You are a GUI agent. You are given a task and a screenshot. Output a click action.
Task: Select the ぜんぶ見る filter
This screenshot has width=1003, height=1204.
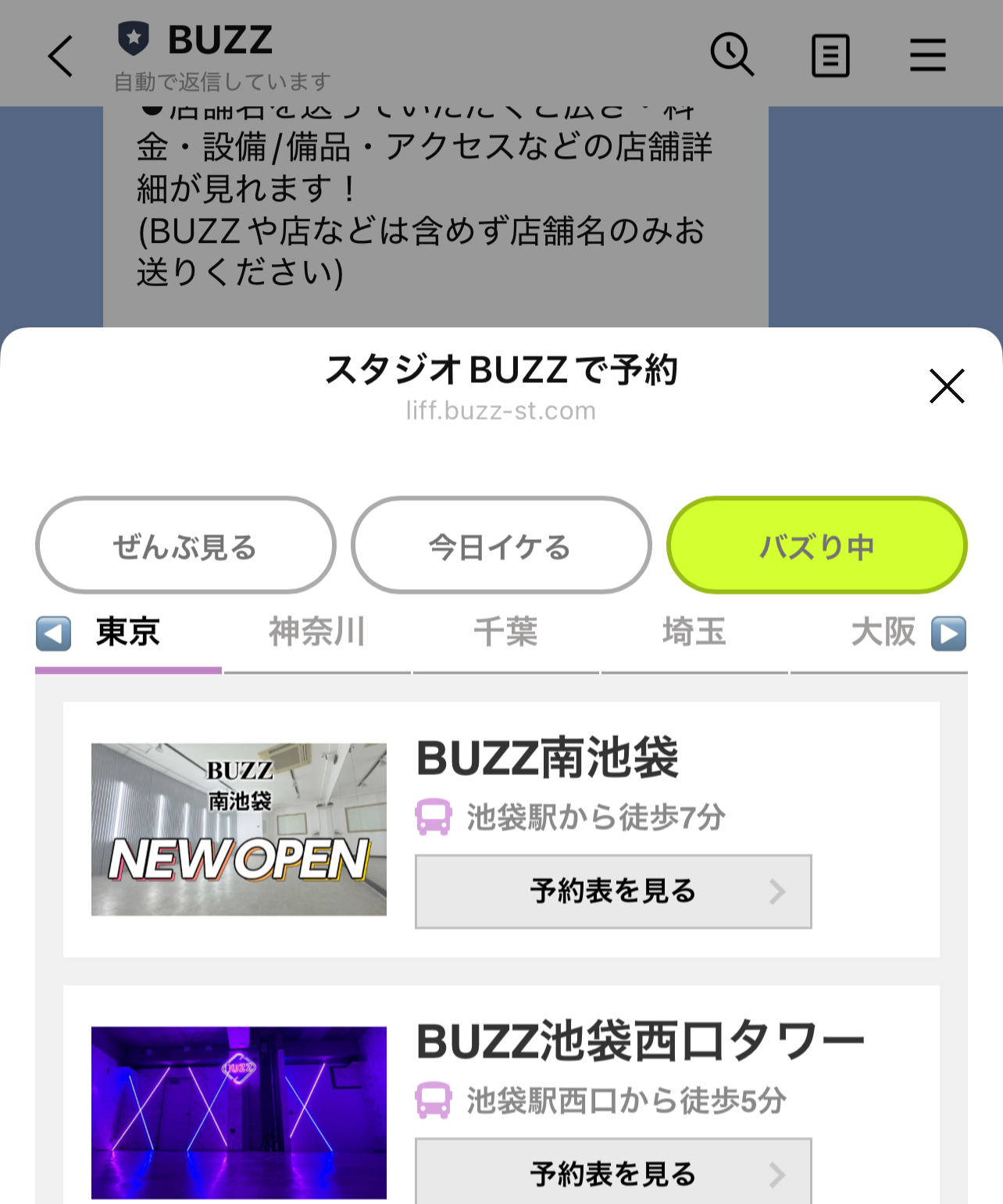[x=186, y=546]
